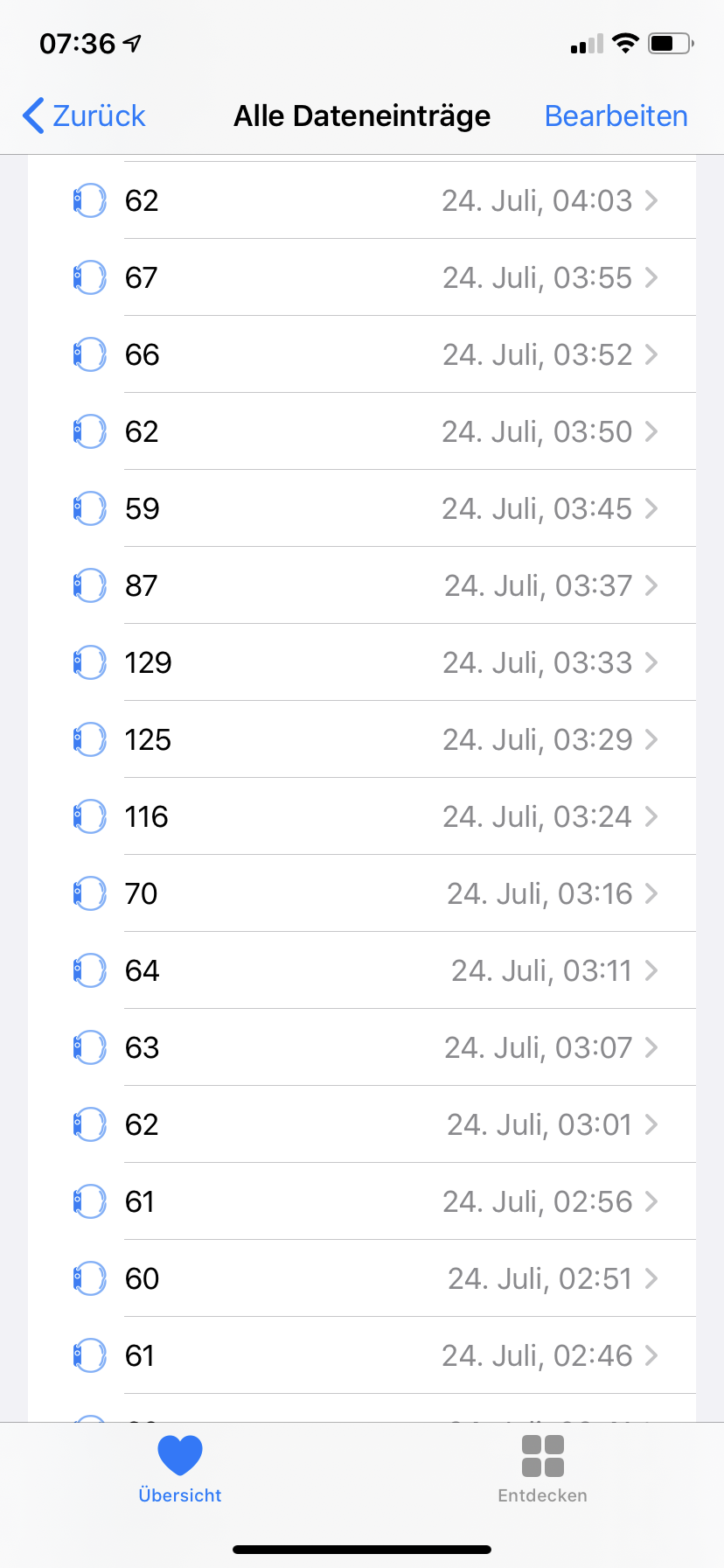Open the Entdecken tab
724x1568 pixels.
click(542, 1470)
